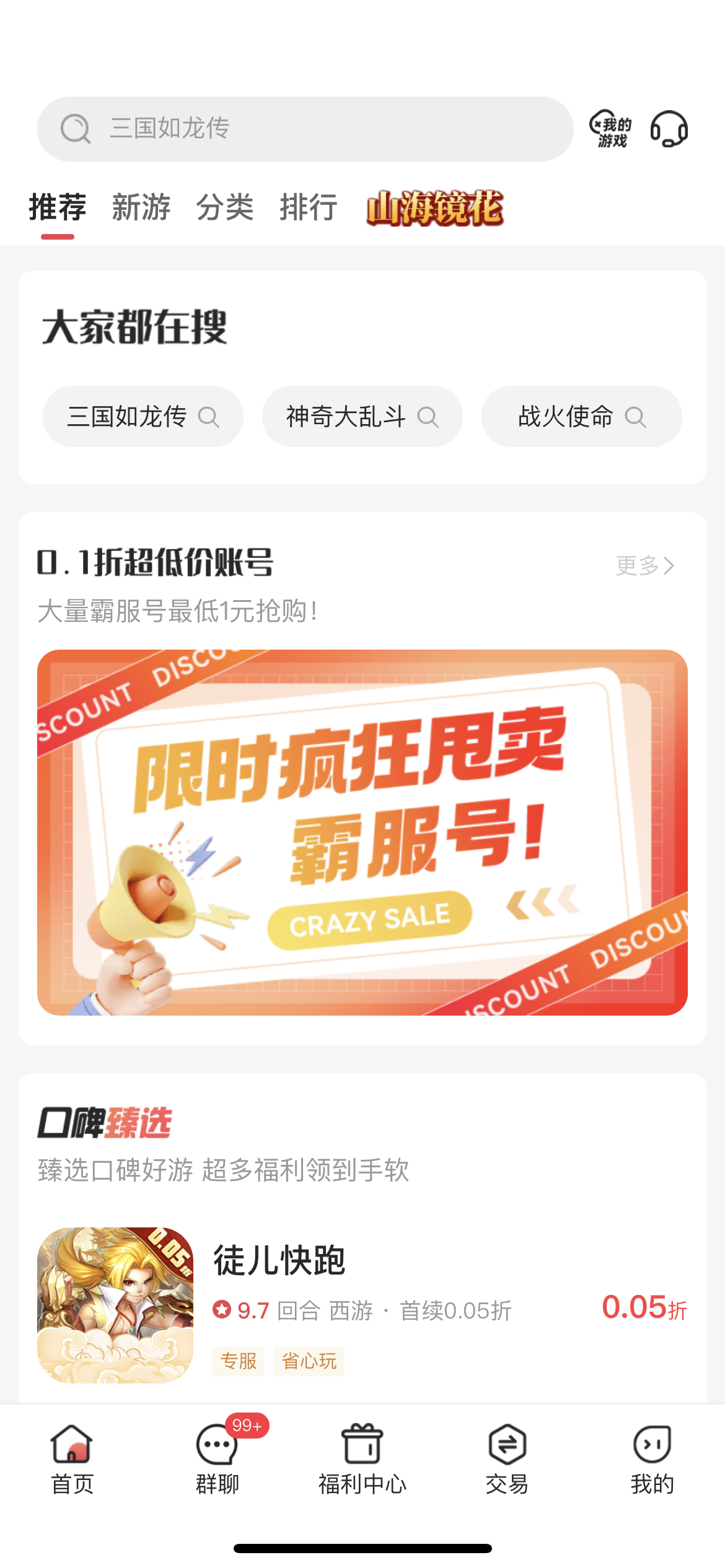Open the 群聊 tab
Image resolution: width=725 pixels, height=1568 pixels.
pos(217,1460)
